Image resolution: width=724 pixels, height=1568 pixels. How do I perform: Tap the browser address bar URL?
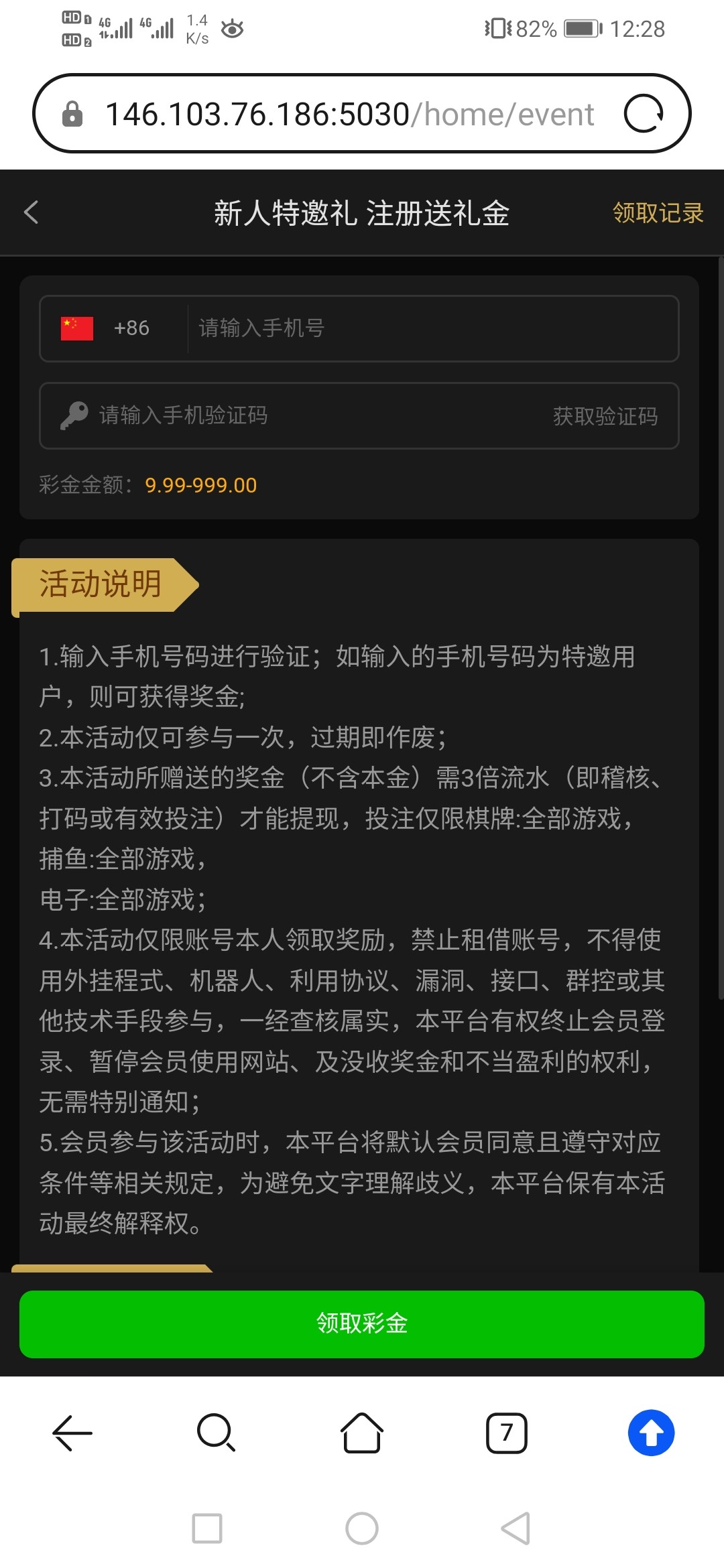tap(349, 114)
